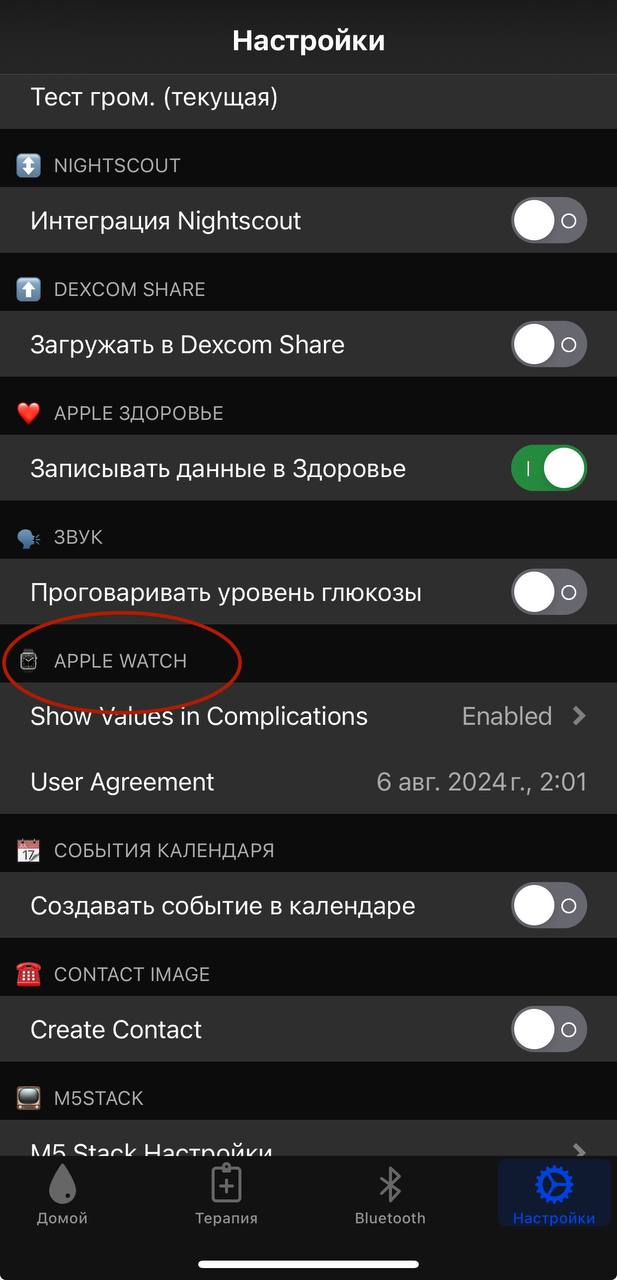
Task: Enable Создавать событие в календаре
Action: [x=549, y=906]
